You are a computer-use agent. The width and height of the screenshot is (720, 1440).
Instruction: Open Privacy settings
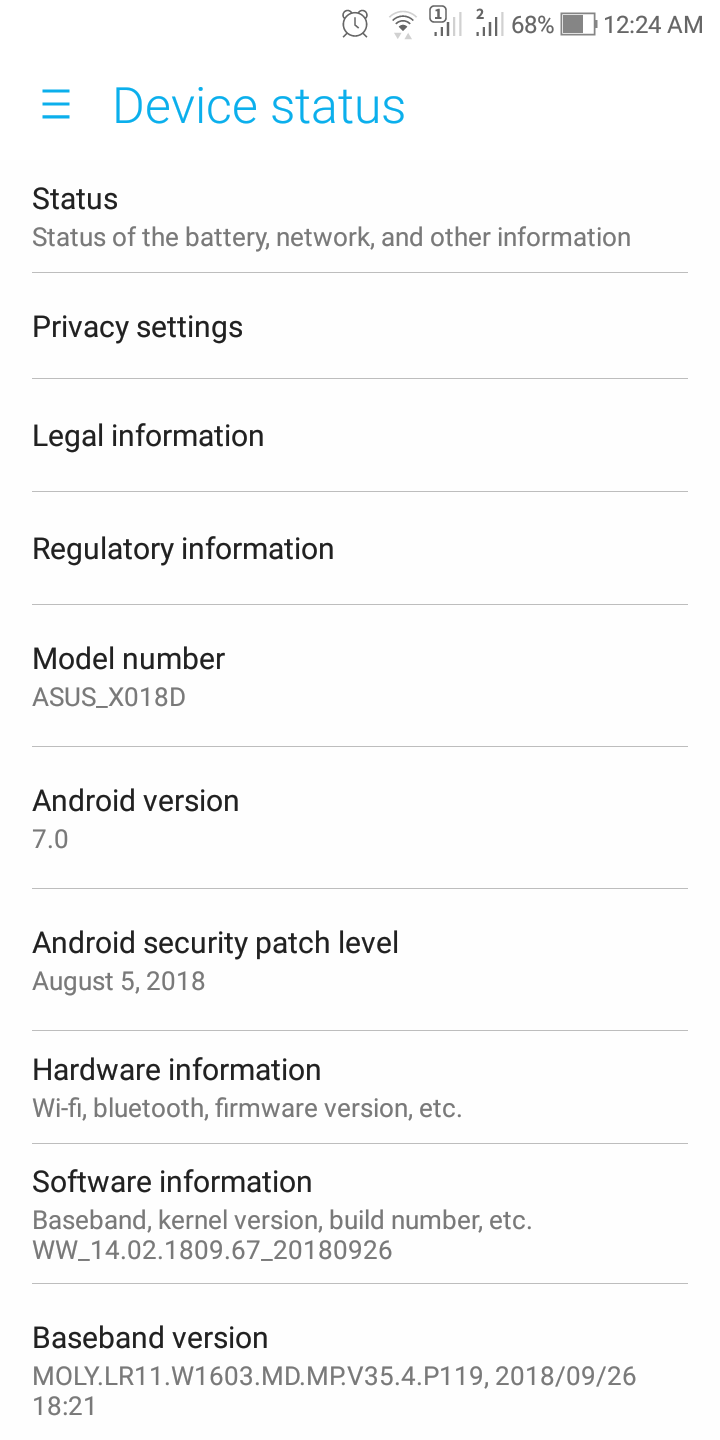360,327
